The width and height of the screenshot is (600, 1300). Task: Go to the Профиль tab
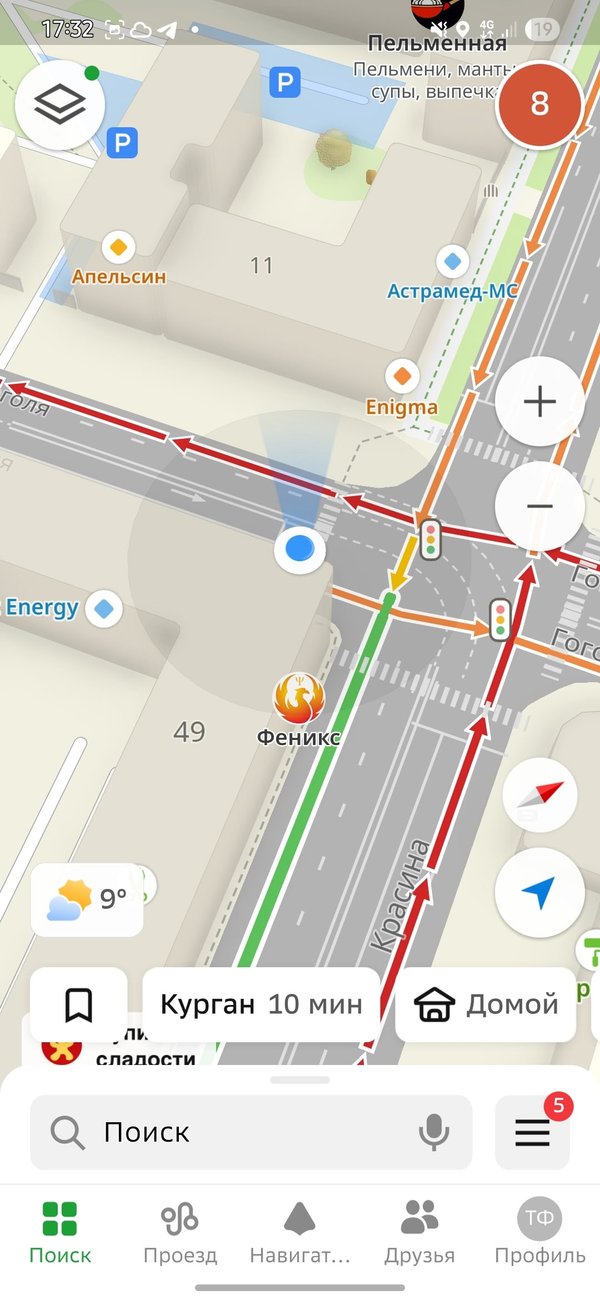click(x=540, y=1234)
